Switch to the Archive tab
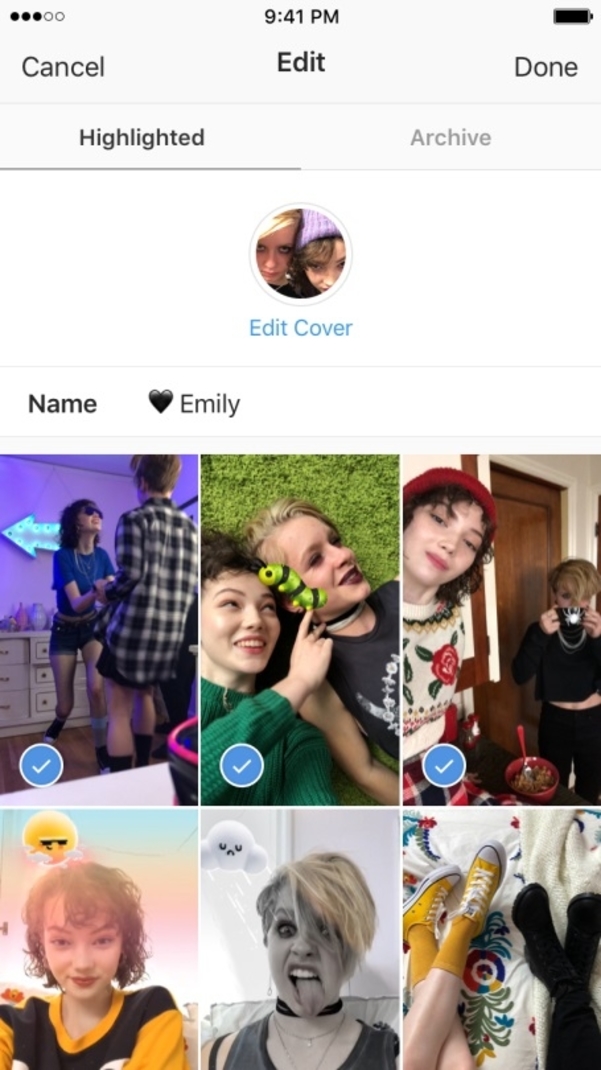 (x=450, y=138)
